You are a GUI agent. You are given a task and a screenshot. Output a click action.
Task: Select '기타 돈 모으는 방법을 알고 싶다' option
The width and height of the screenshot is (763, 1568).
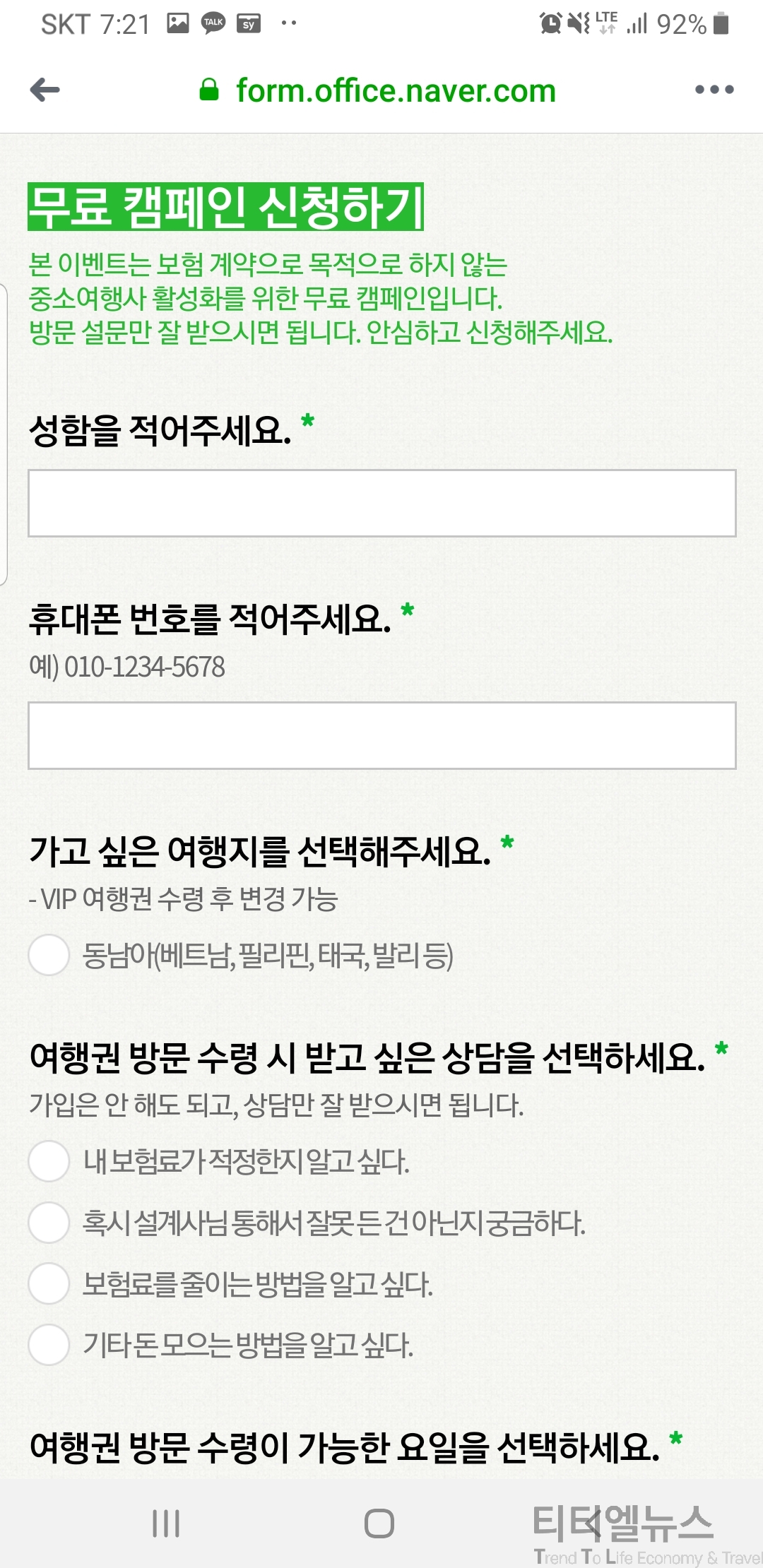pyautogui.click(x=49, y=1345)
